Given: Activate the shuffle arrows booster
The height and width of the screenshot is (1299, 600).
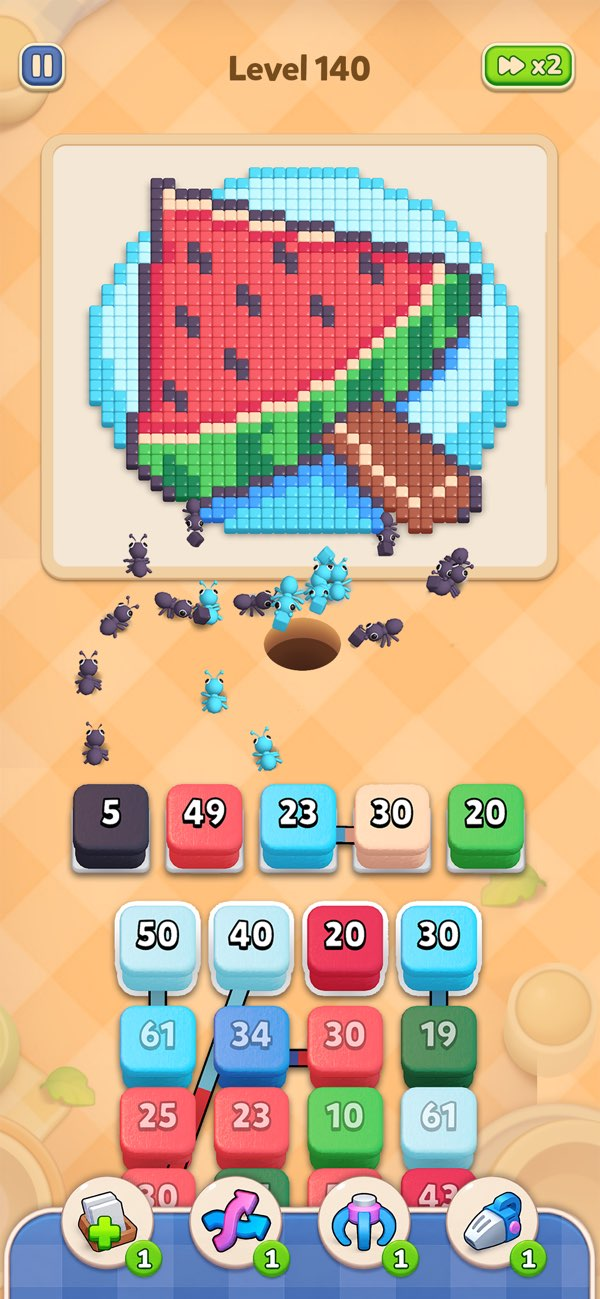Looking at the screenshot, I should click(x=236, y=1223).
